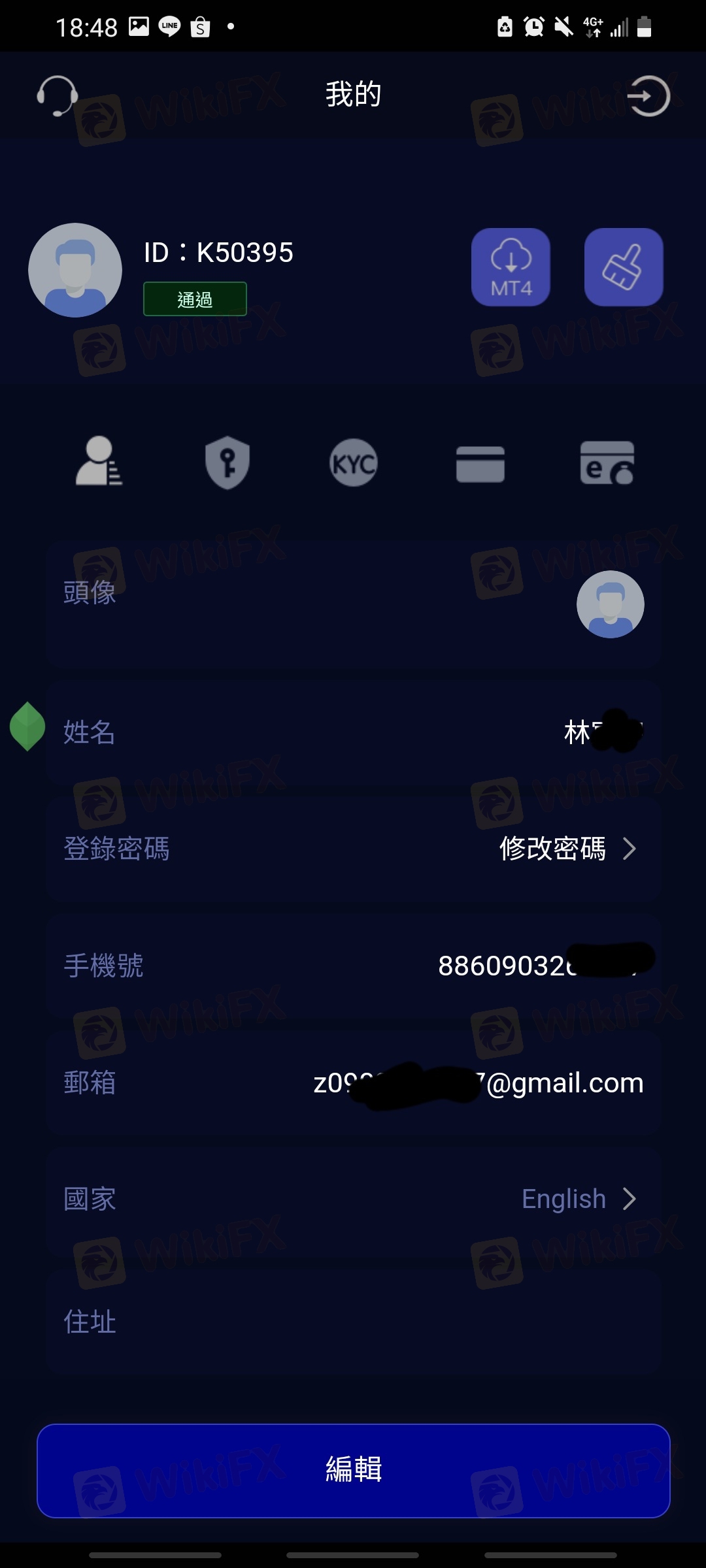The image size is (706, 1568).
Task: Tap the green floating leaf icon
Action: point(27,727)
